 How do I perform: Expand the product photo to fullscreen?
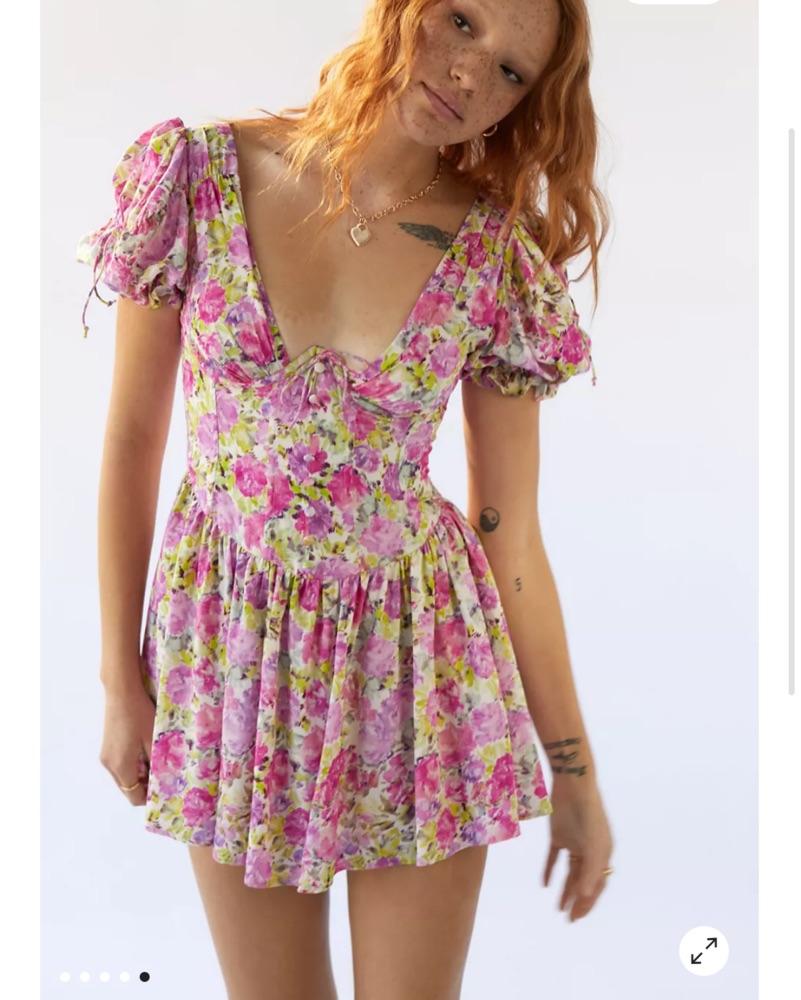[x=703, y=950]
